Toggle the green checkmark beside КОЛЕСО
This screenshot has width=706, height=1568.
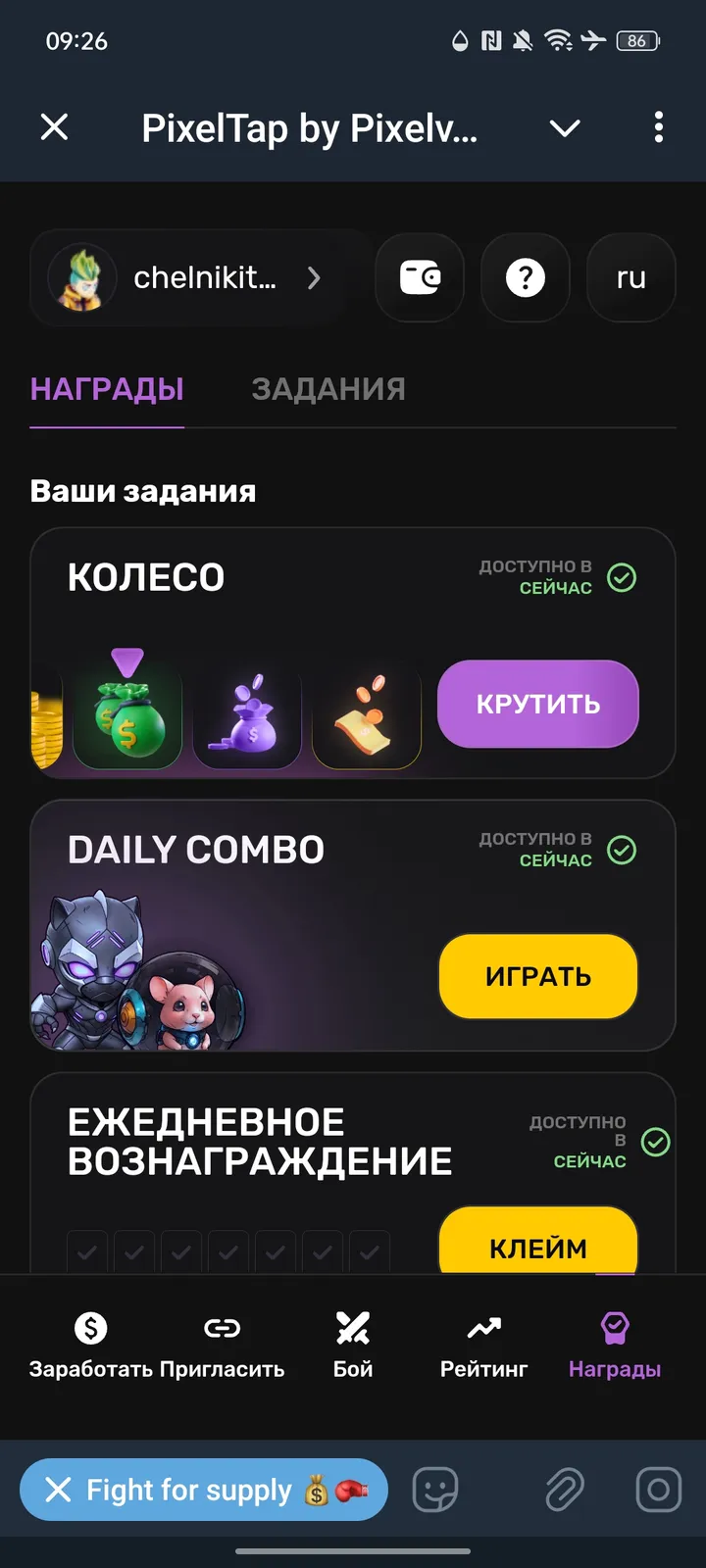[621, 578]
